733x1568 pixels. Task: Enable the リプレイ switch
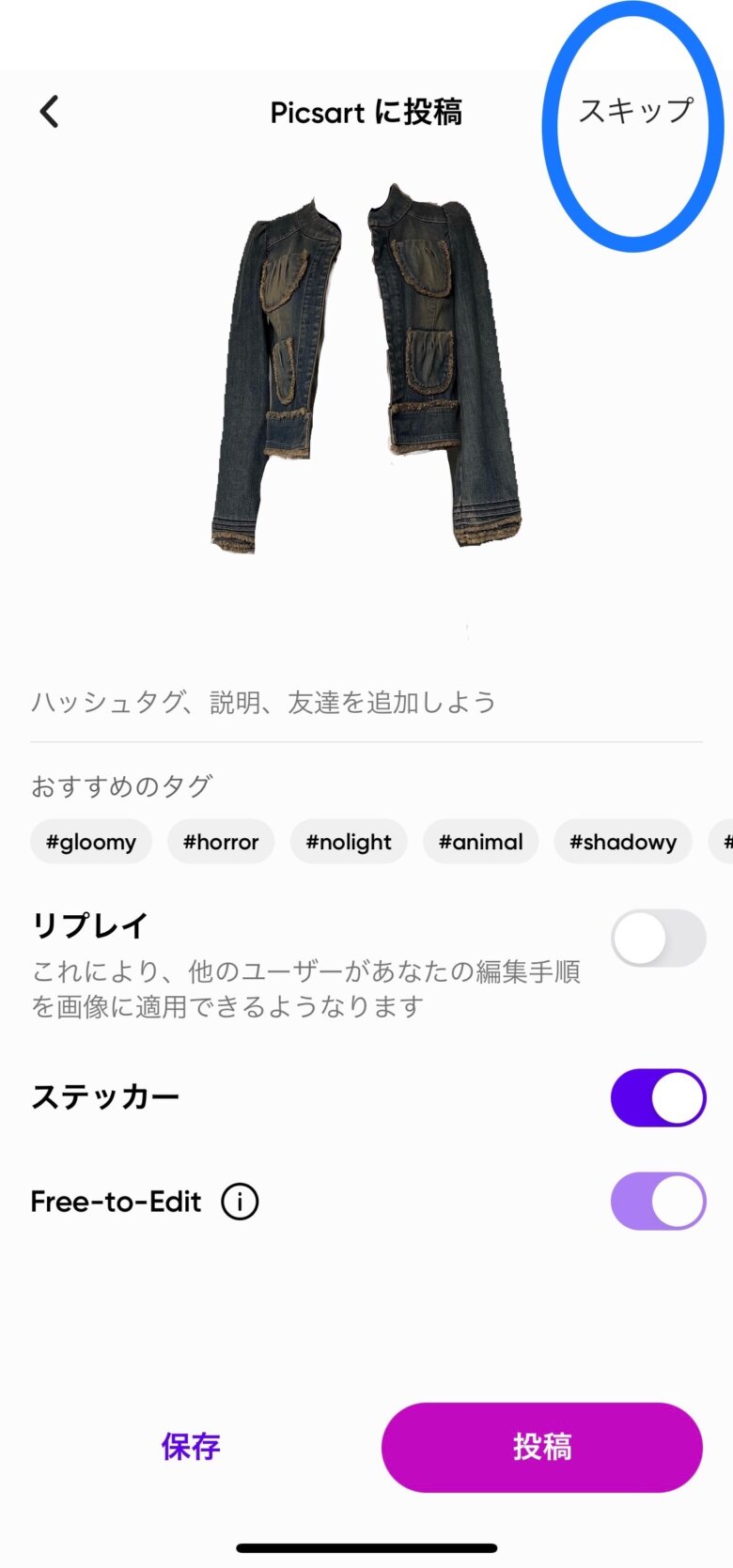coord(658,939)
